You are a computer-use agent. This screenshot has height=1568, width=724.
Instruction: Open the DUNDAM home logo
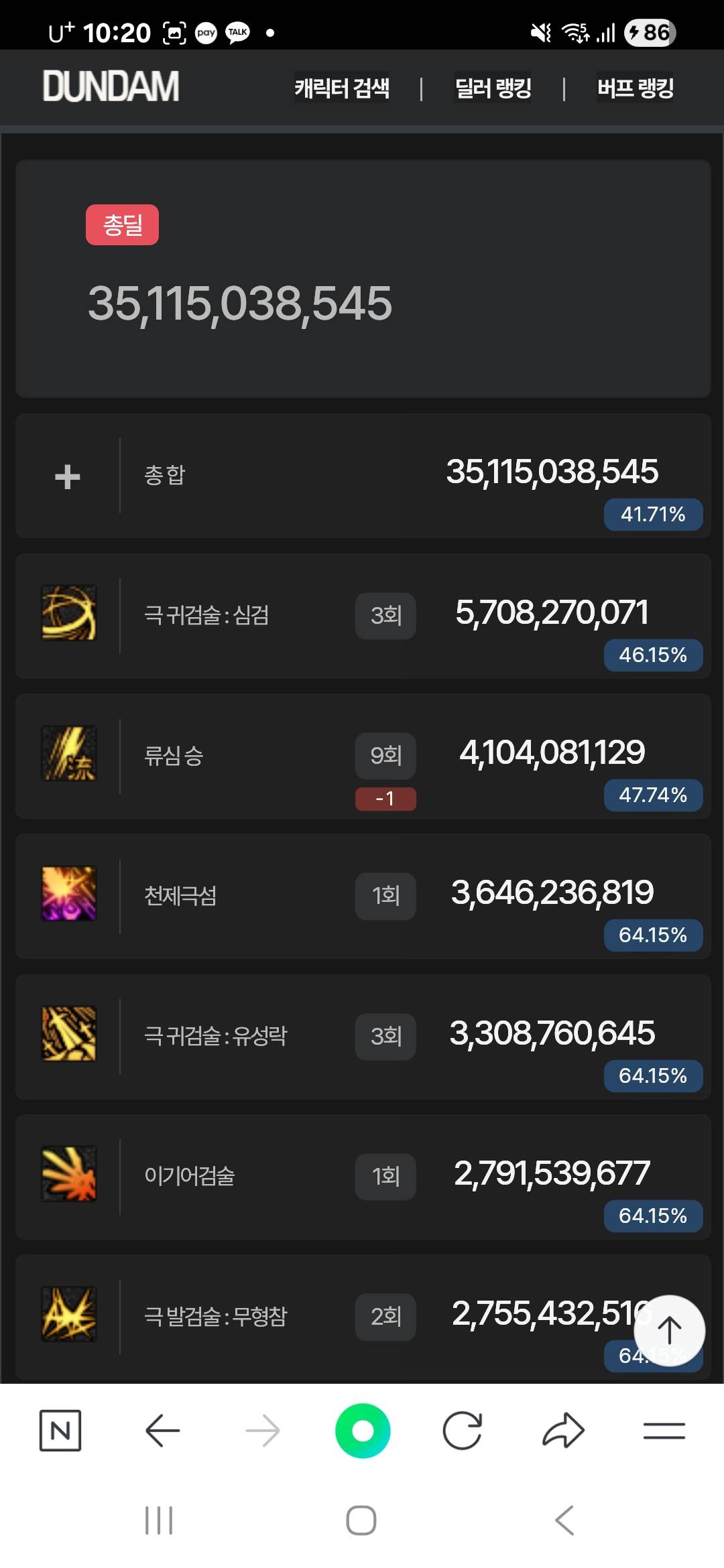click(111, 86)
